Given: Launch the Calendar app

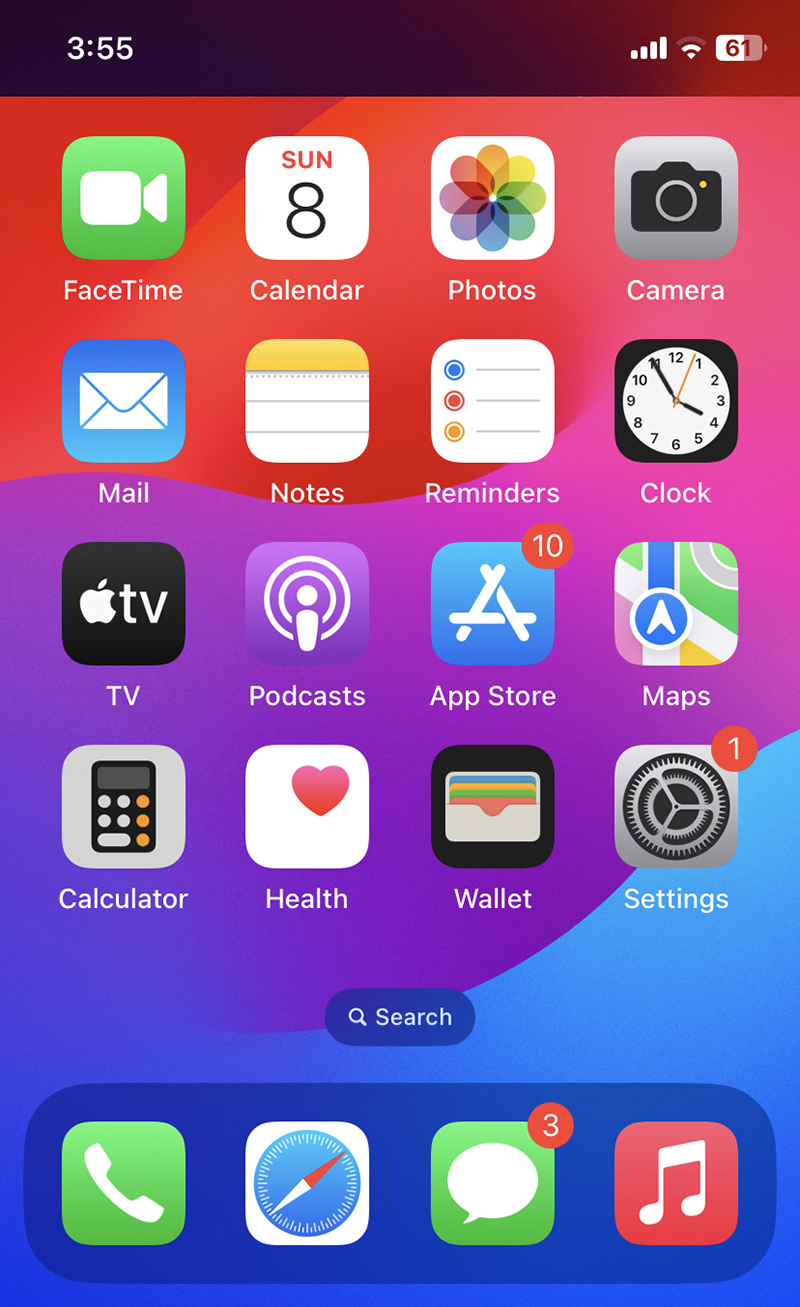Looking at the screenshot, I should (x=307, y=198).
